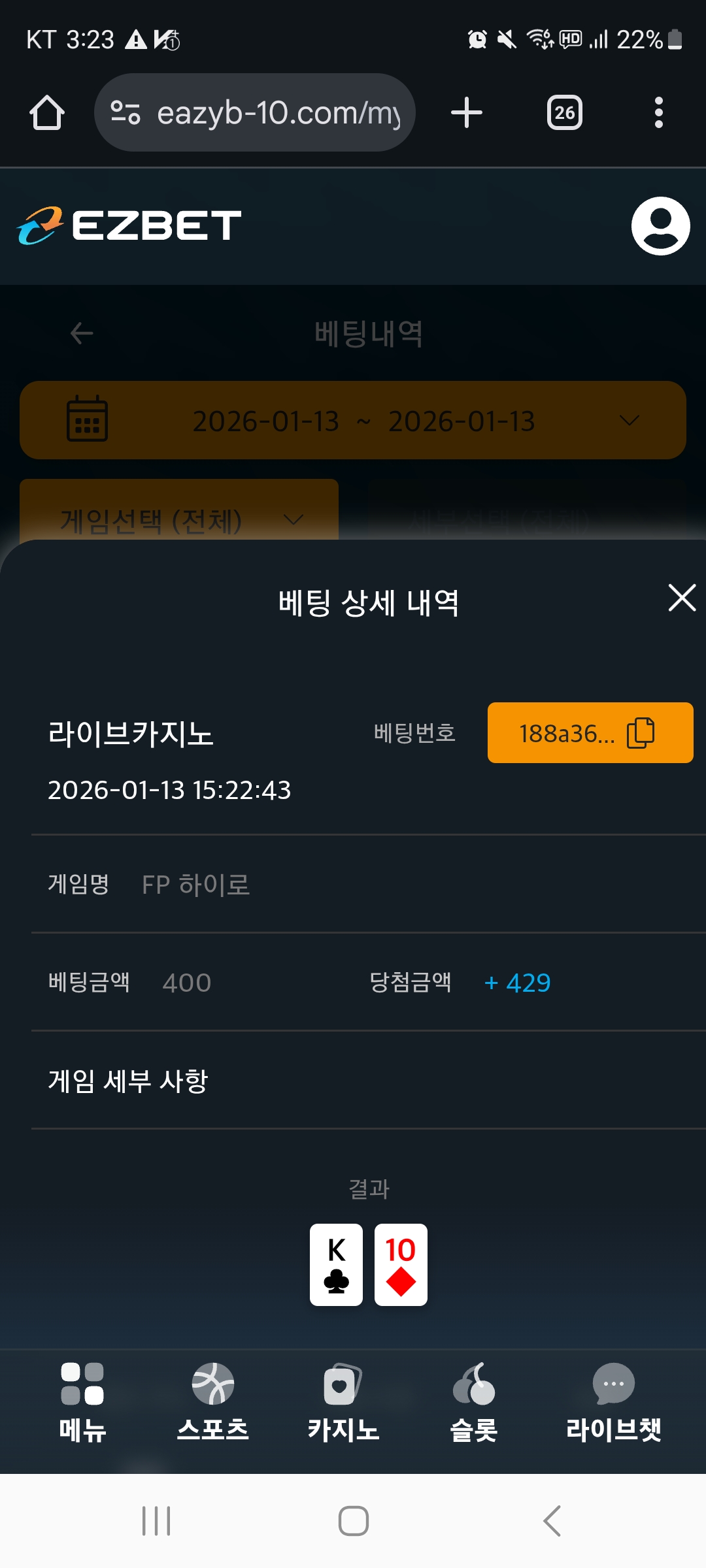Open the browser overflow menu

(x=659, y=112)
